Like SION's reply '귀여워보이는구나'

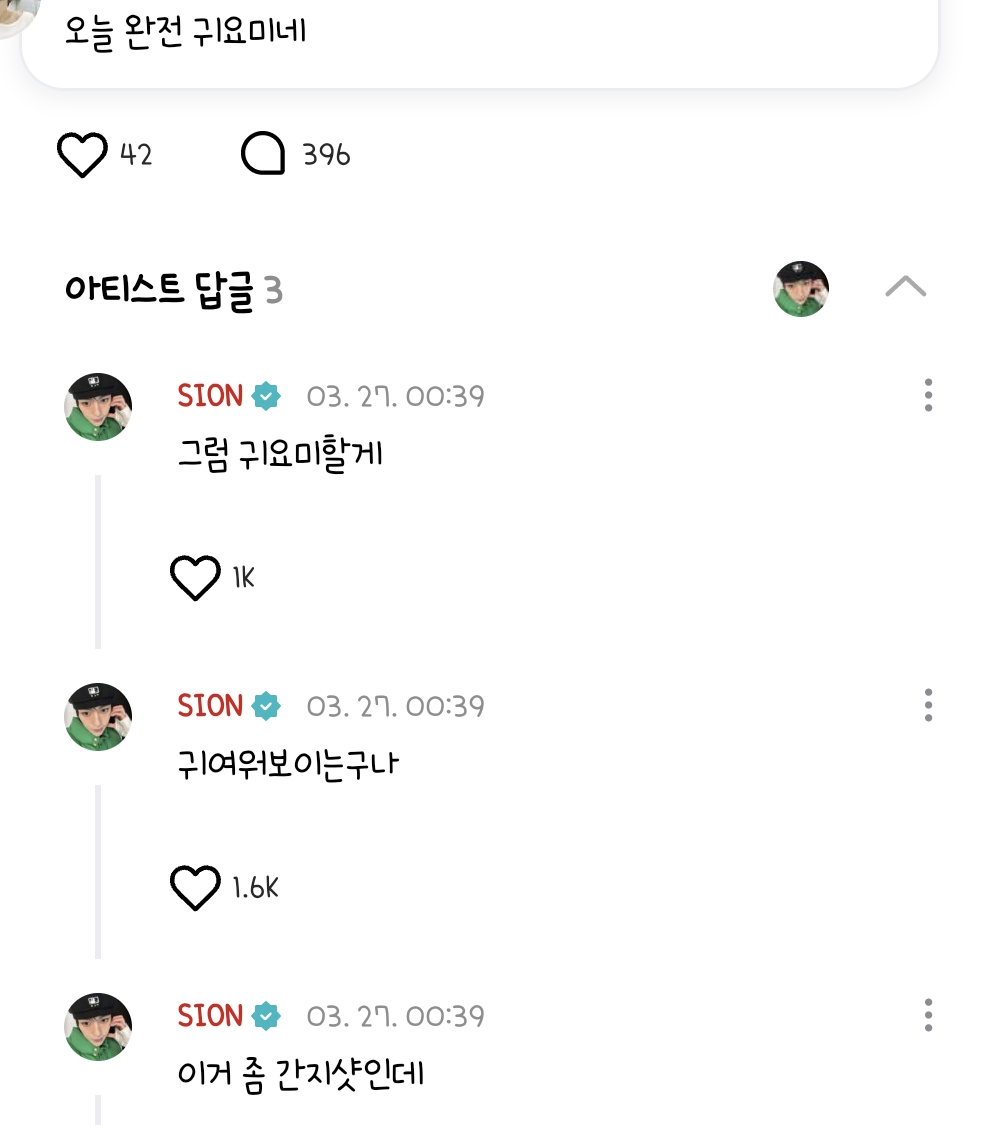click(x=194, y=888)
